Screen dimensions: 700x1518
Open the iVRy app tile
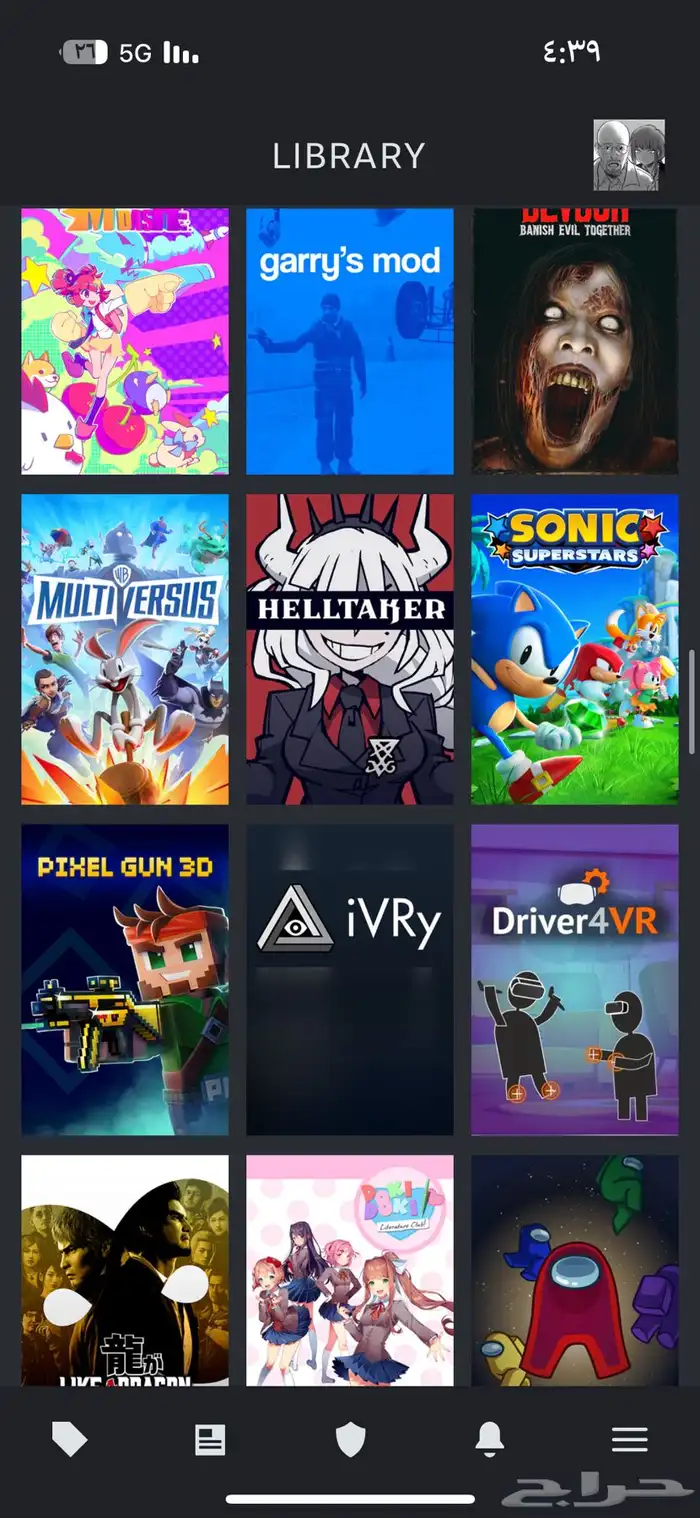tap(350, 979)
